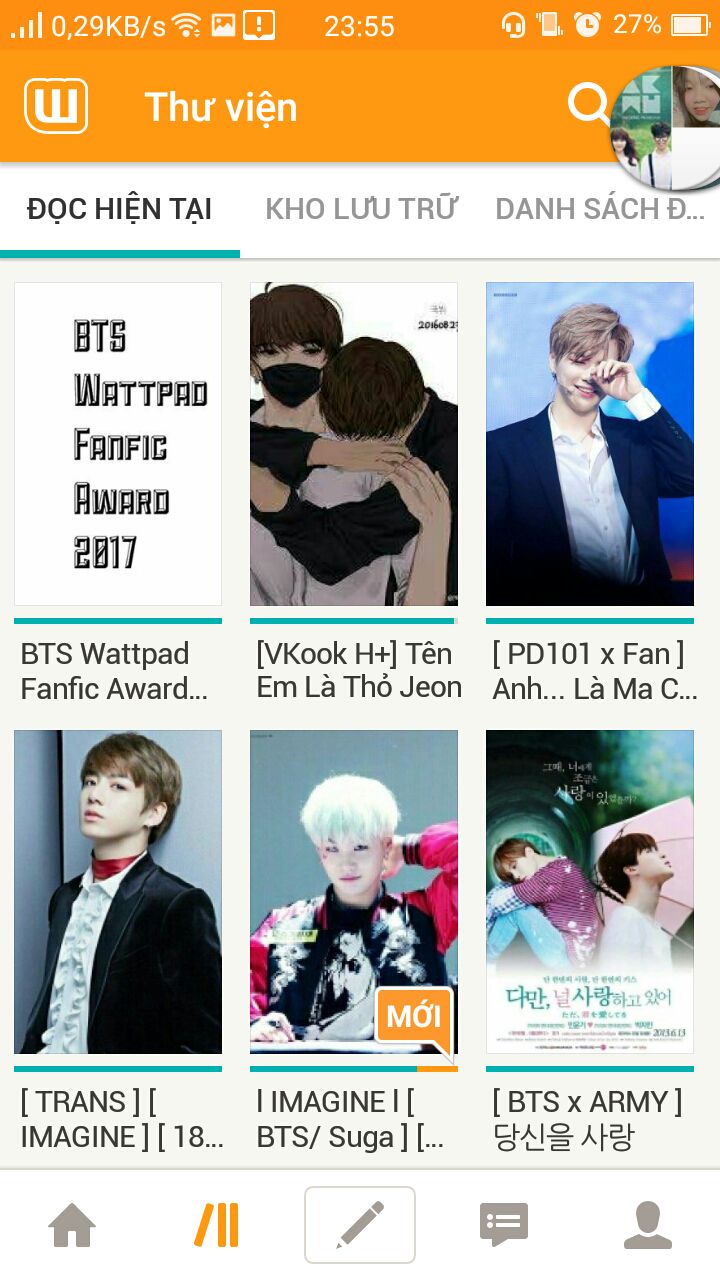This screenshot has width=720, height=1280.
Task: Go to the Home tab
Action: click(72, 1225)
